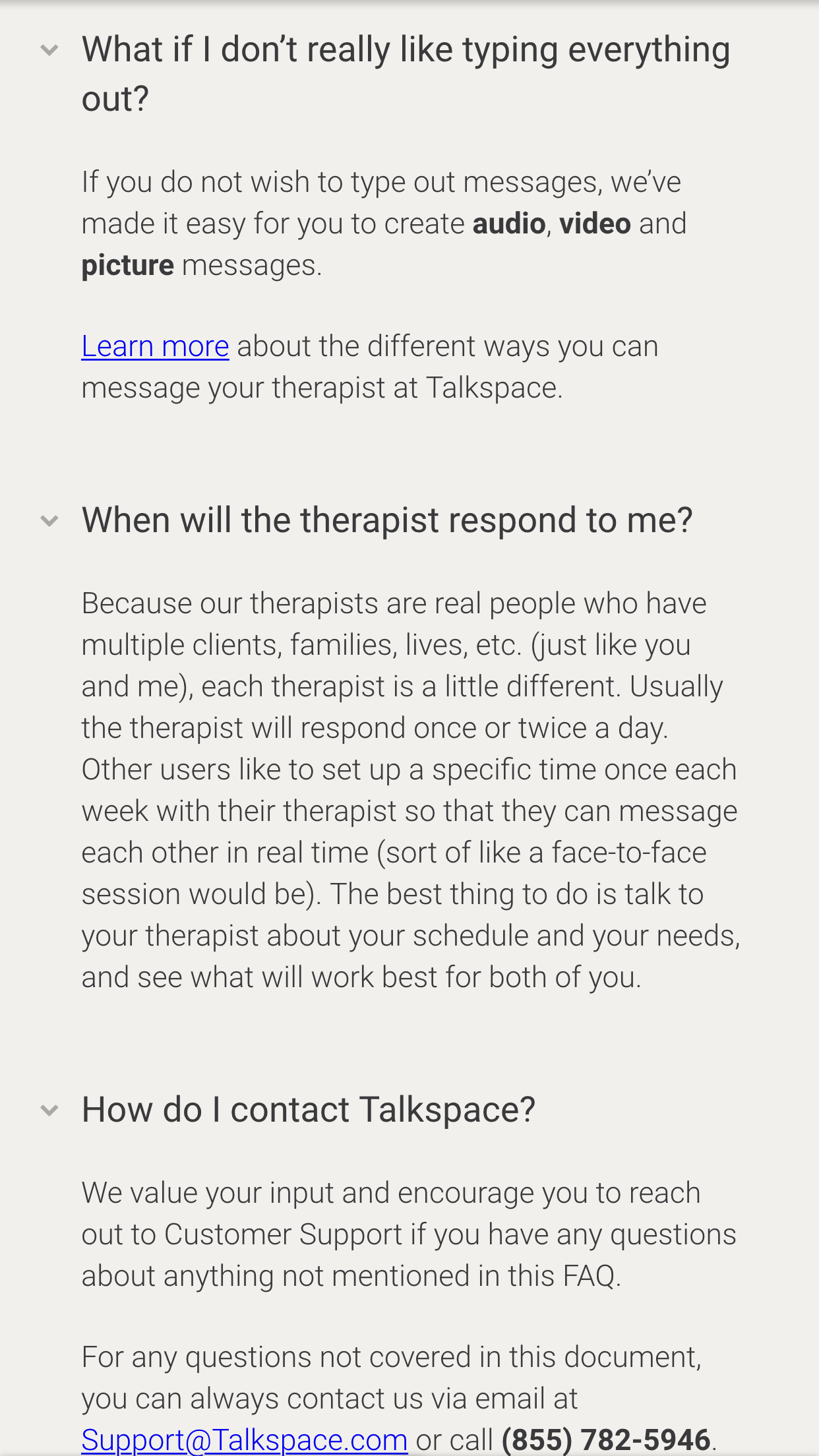Collapse 'When will the therapist respond' section
Screen dimensions: 819x1456
click(x=49, y=521)
